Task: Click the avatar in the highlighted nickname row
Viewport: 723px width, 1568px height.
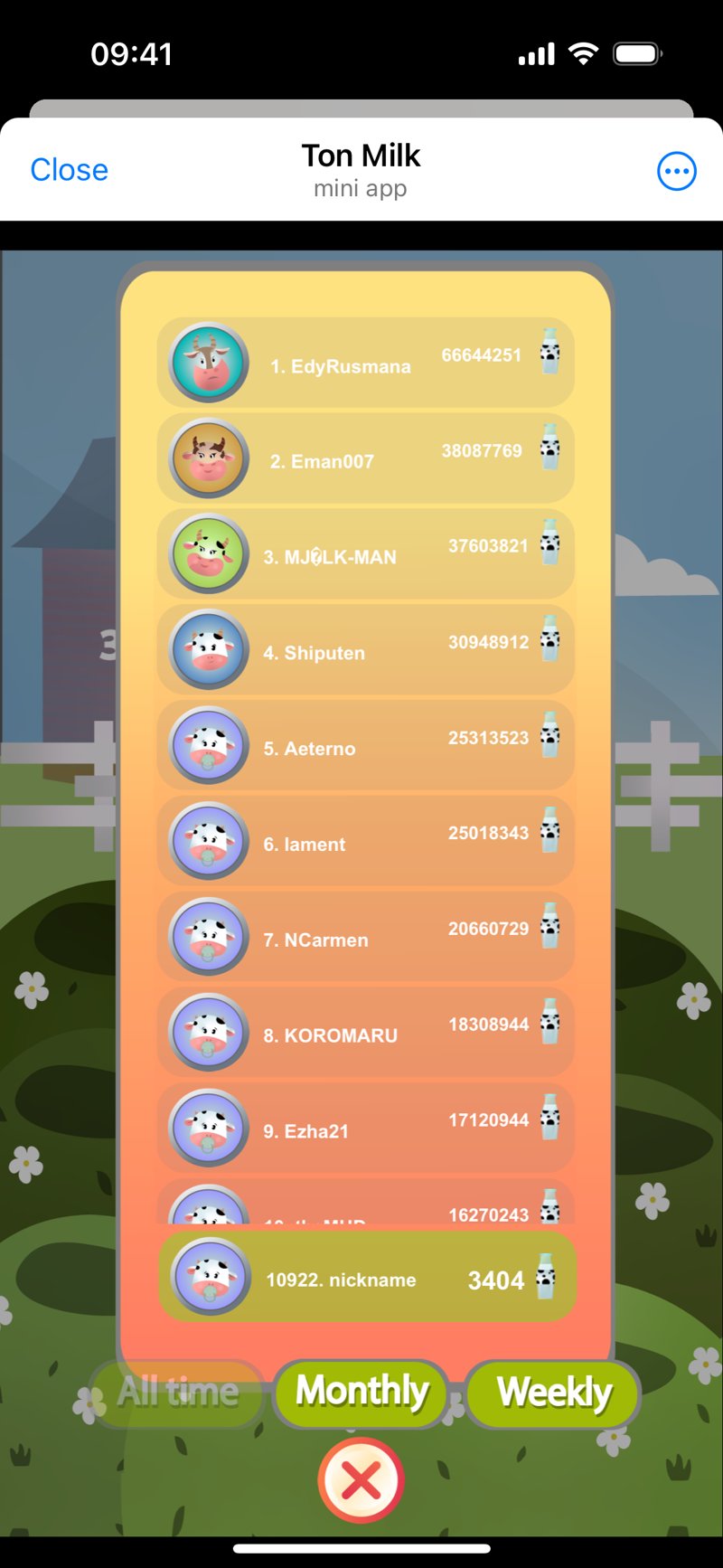Action: (208, 1275)
